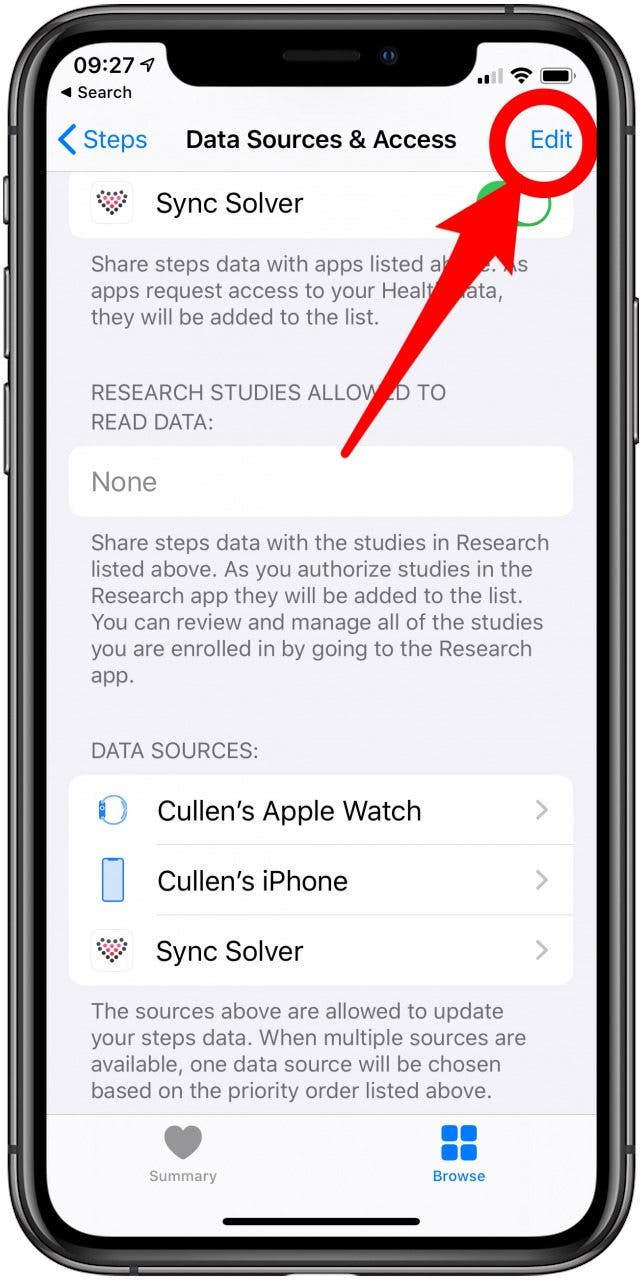The height and width of the screenshot is (1280, 642).
Task: Switch to the Summary tab
Action: coord(183,1153)
